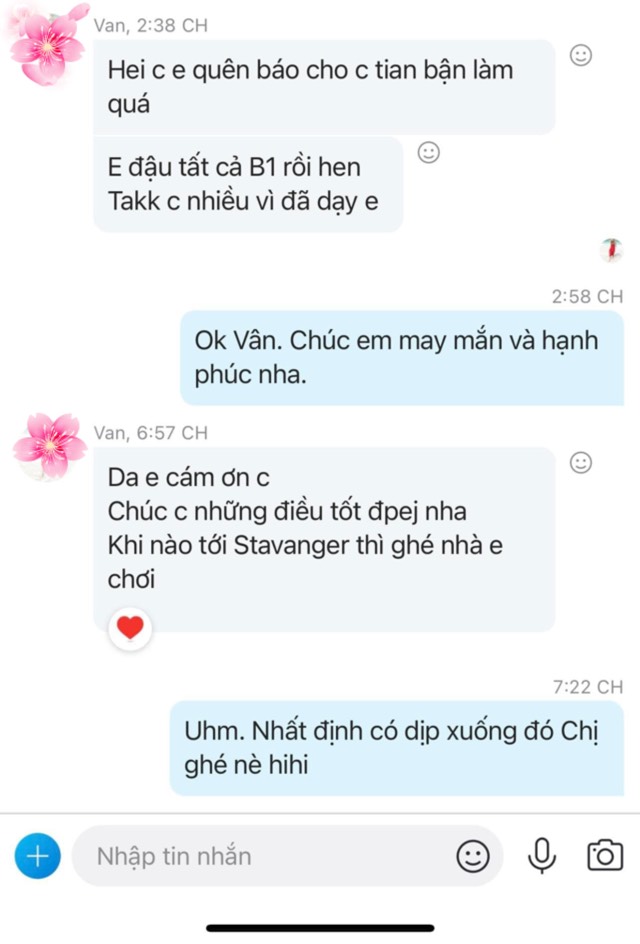Open the emoji picker in the message field
Screen dimensions: 640x944
(472, 856)
